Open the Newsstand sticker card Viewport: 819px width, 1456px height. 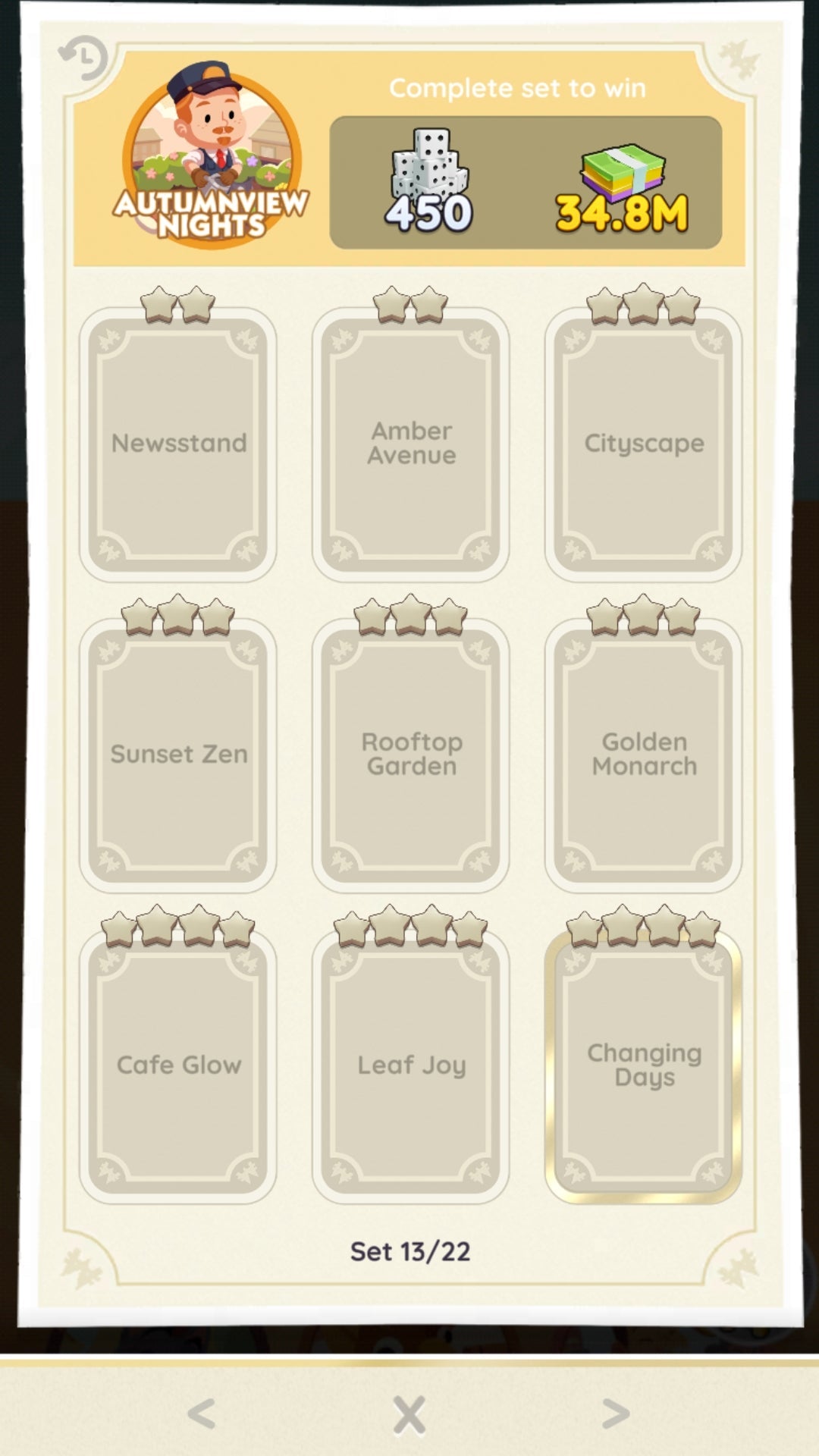click(178, 444)
